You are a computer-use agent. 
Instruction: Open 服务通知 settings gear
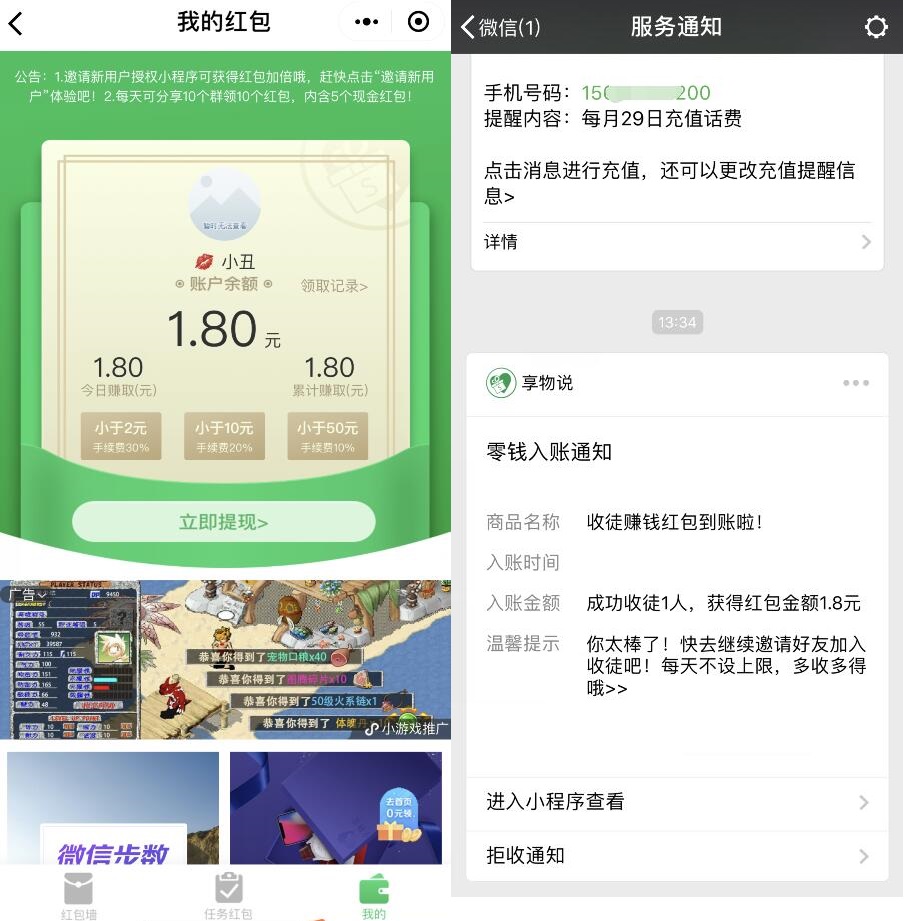coord(876,27)
